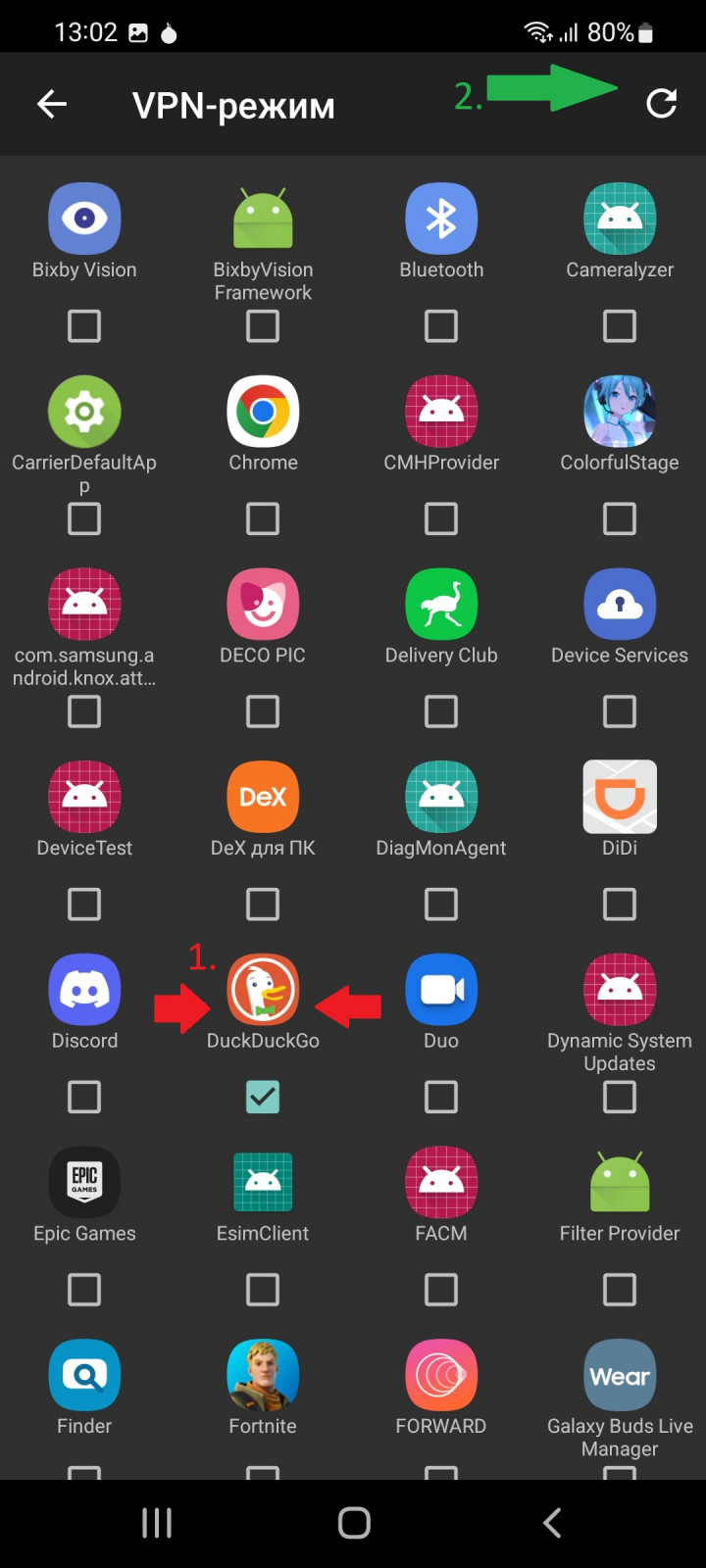The height and width of the screenshot is (1568, 706).
Task: Tap the system home button
Action: [354, 1523]
